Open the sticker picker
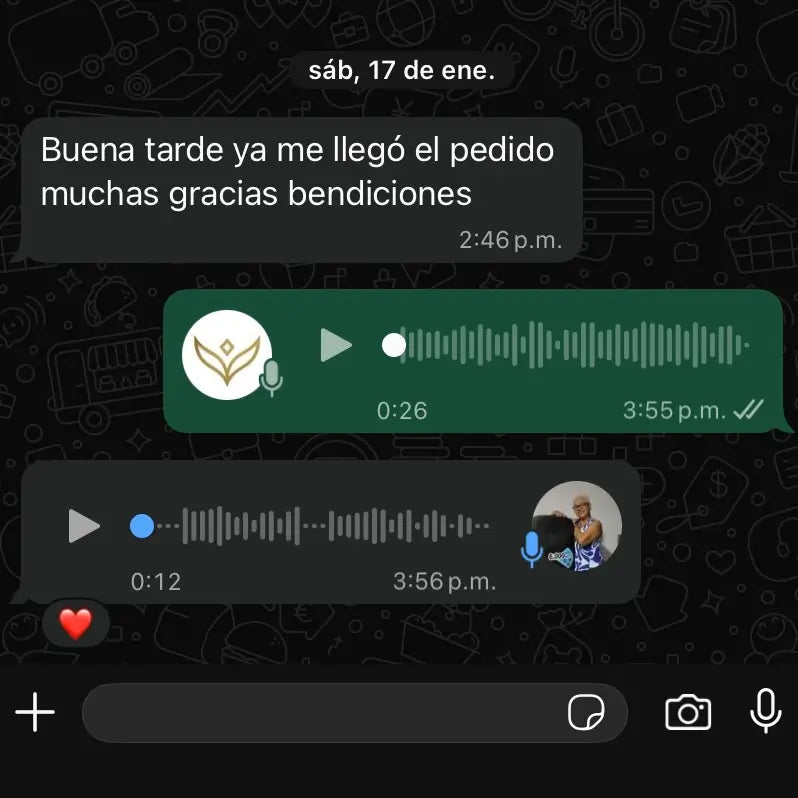Screen dimensions: 798x798 (x=586, y=713)
